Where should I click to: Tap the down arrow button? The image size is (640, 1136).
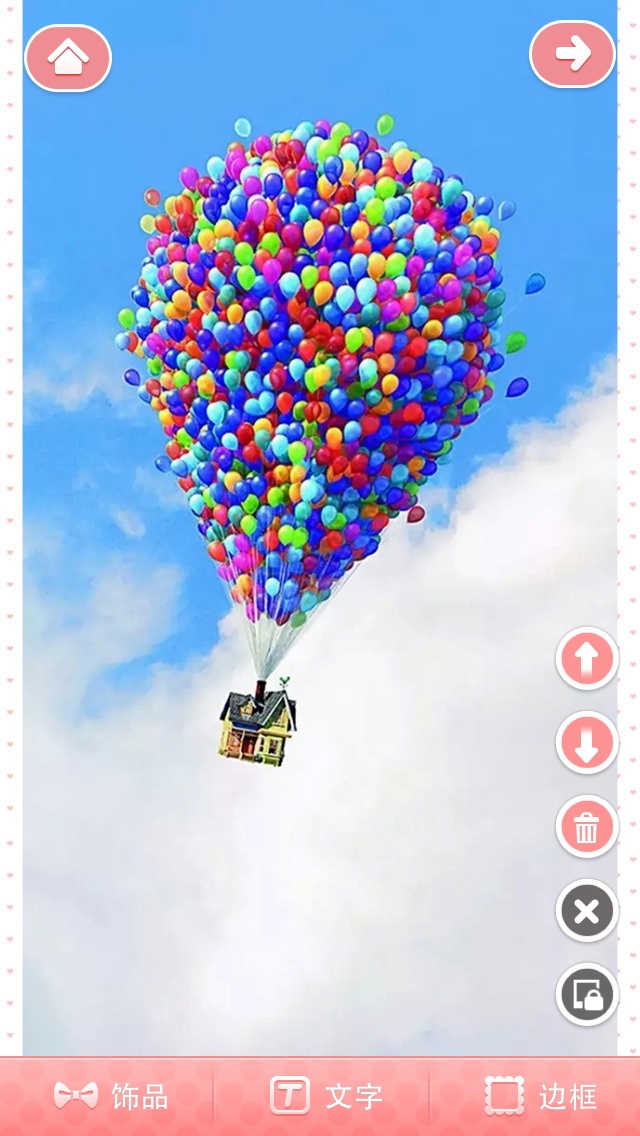[x=587, y=742]
